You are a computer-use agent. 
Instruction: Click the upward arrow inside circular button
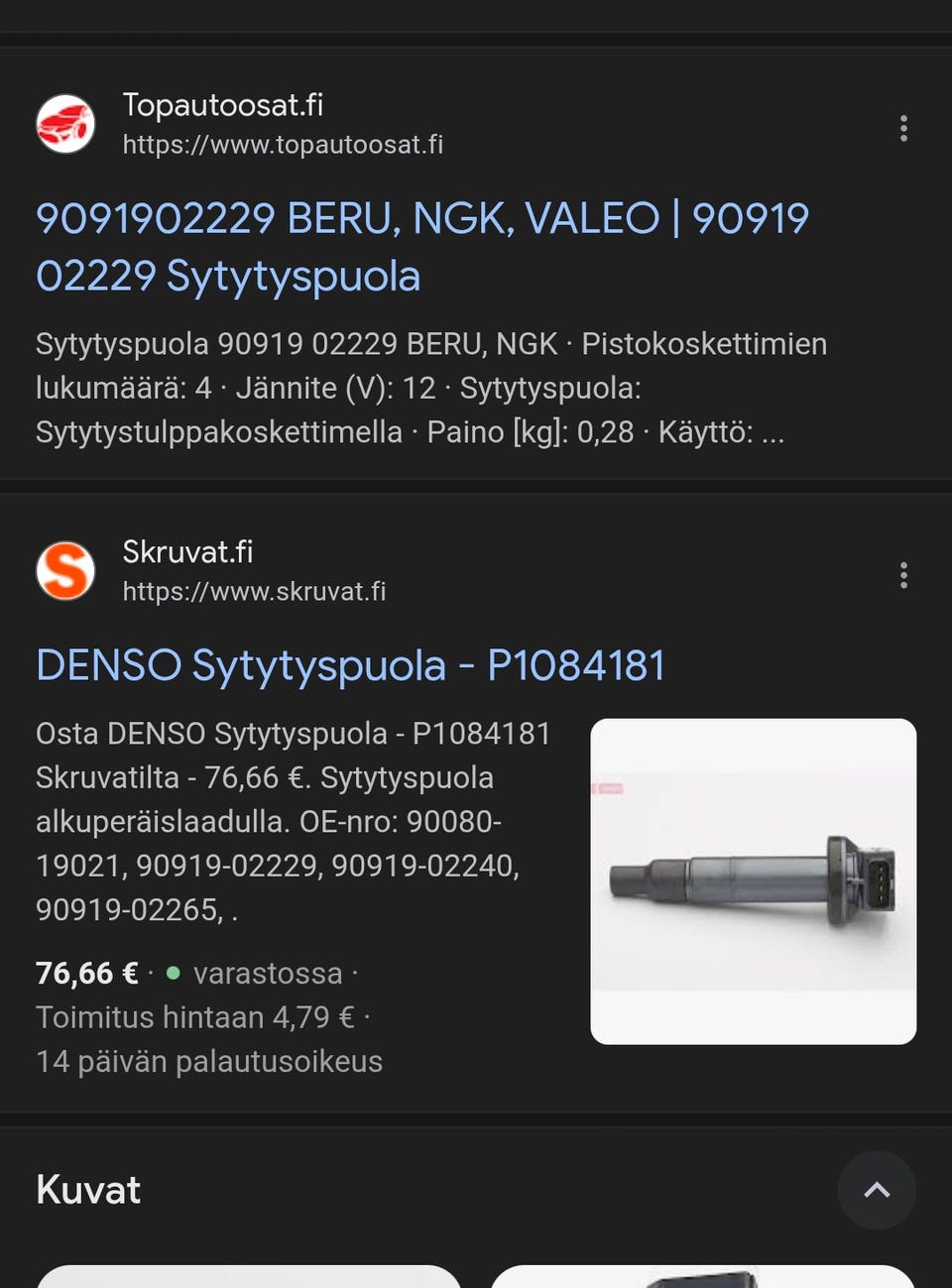click(877, 1191)
